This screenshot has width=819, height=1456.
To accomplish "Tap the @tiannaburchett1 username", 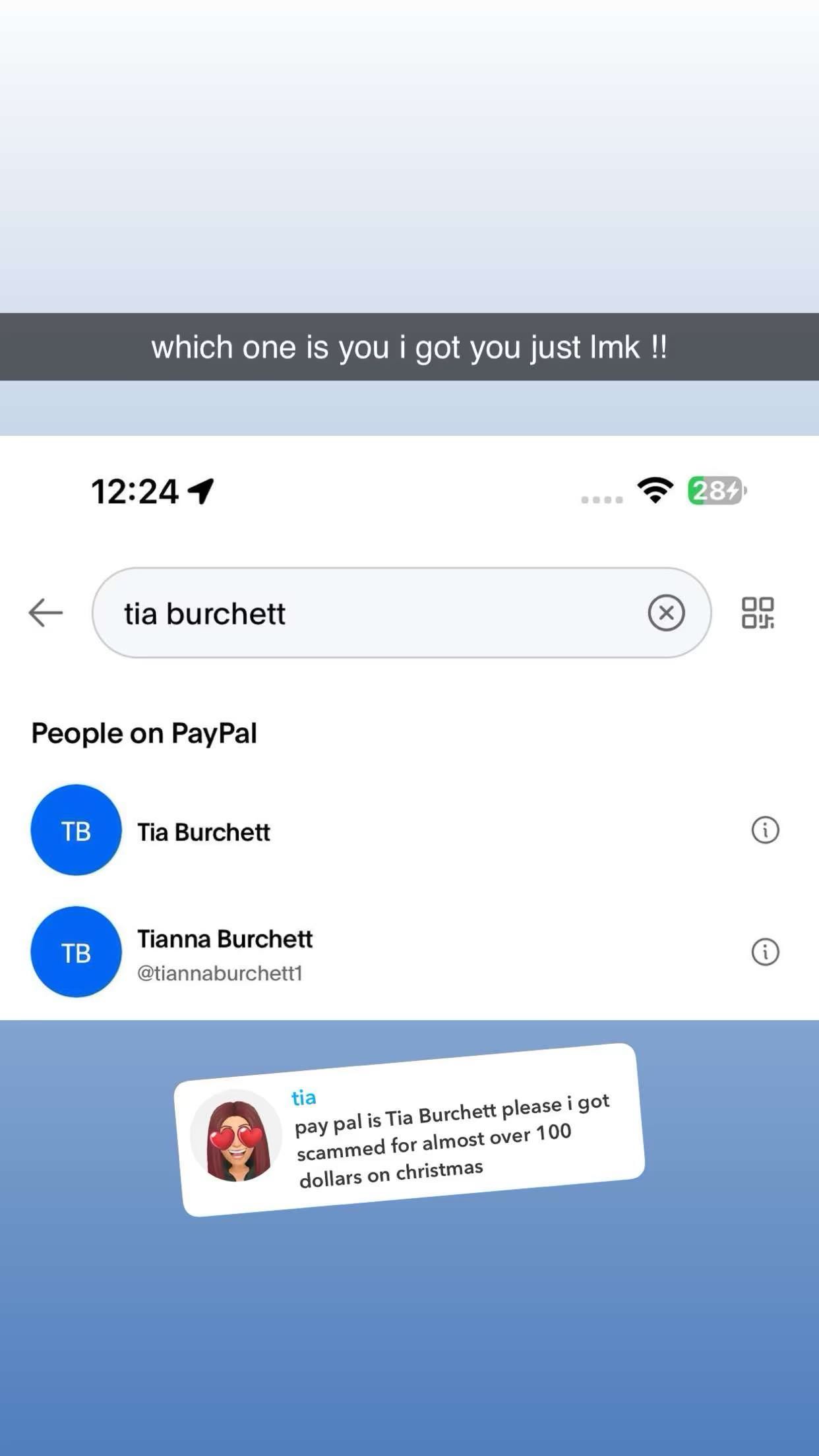I will tap(220, 973).
